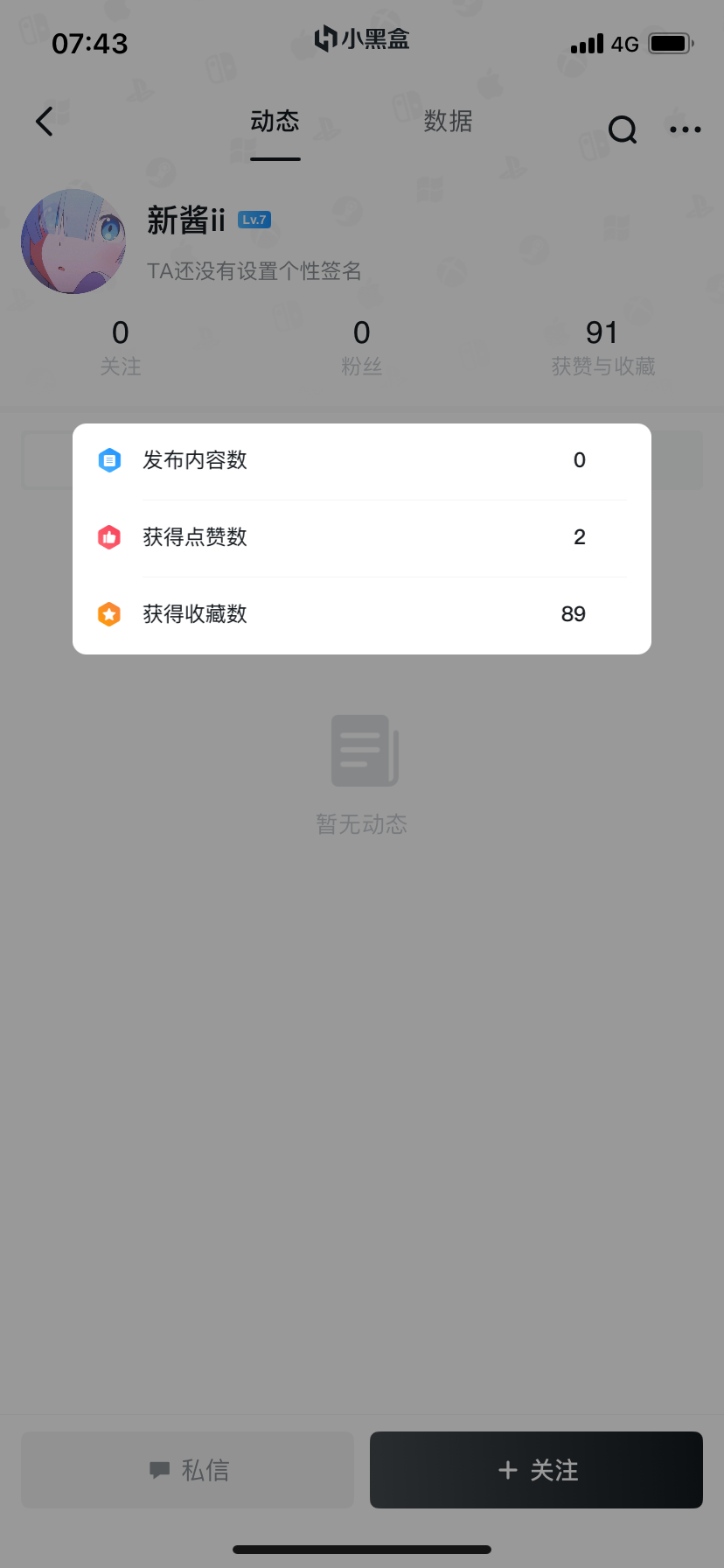The width and height of the screenshot is (724, 1568).
Task: View 新酱ii's profile avatar
Action: coord(73,241)
